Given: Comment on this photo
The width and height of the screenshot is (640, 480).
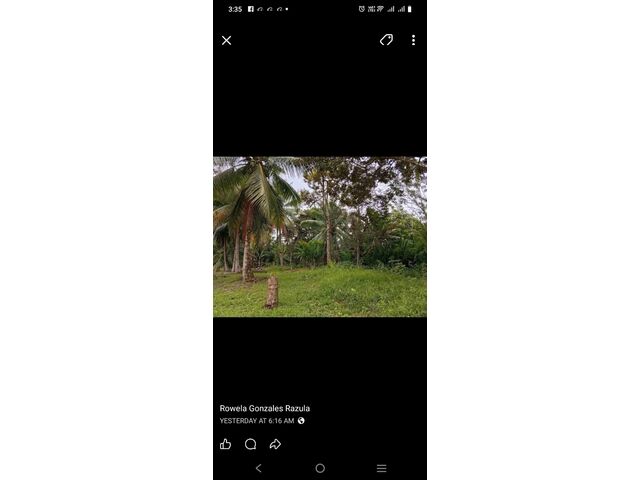Looking at the screenshot, I should (x=250, y=444).
